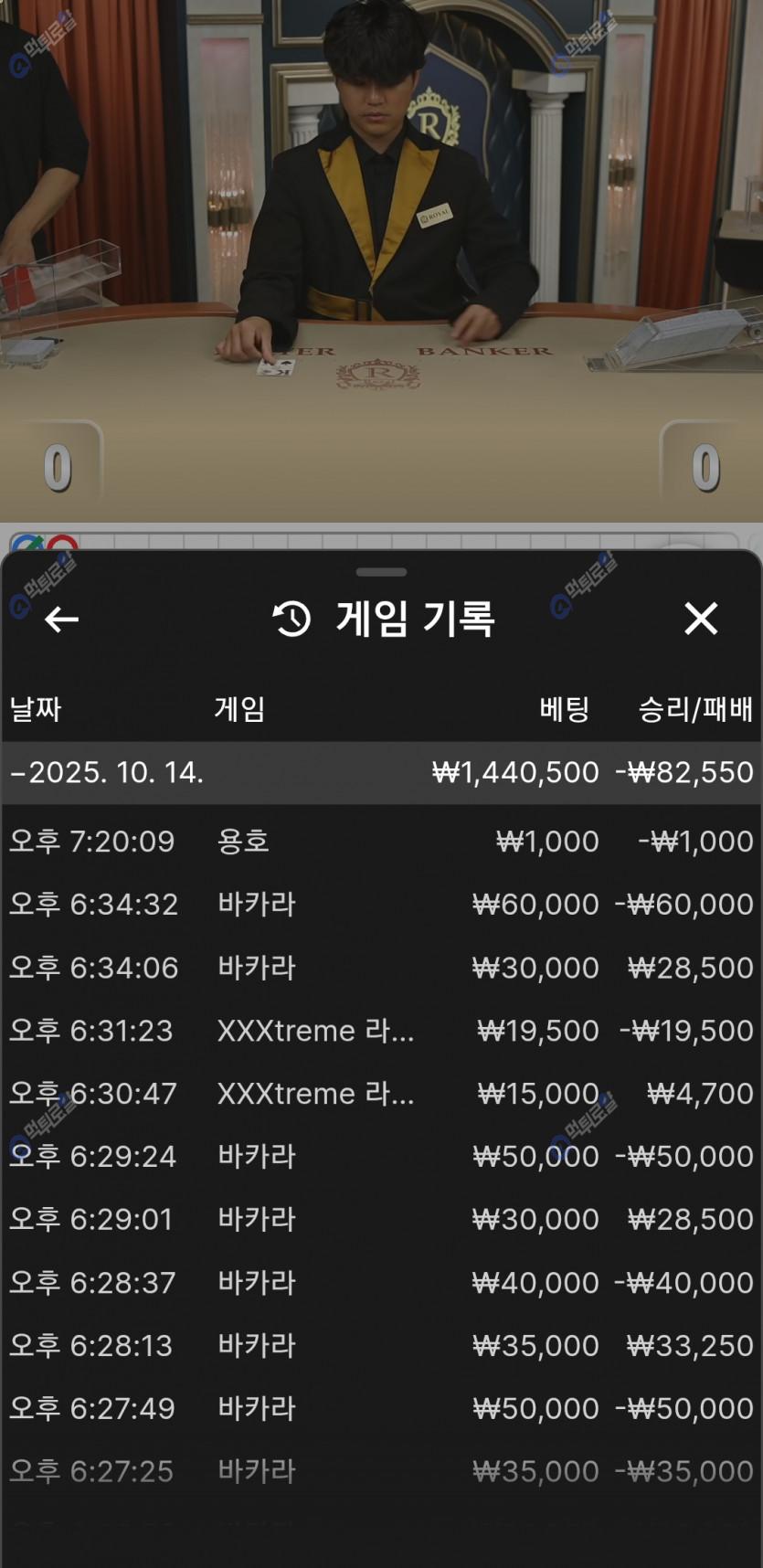Viewport: 763px width, 1568px height.
Task: Collapse the 2025. 10. 14. date group
Action: 107,773
